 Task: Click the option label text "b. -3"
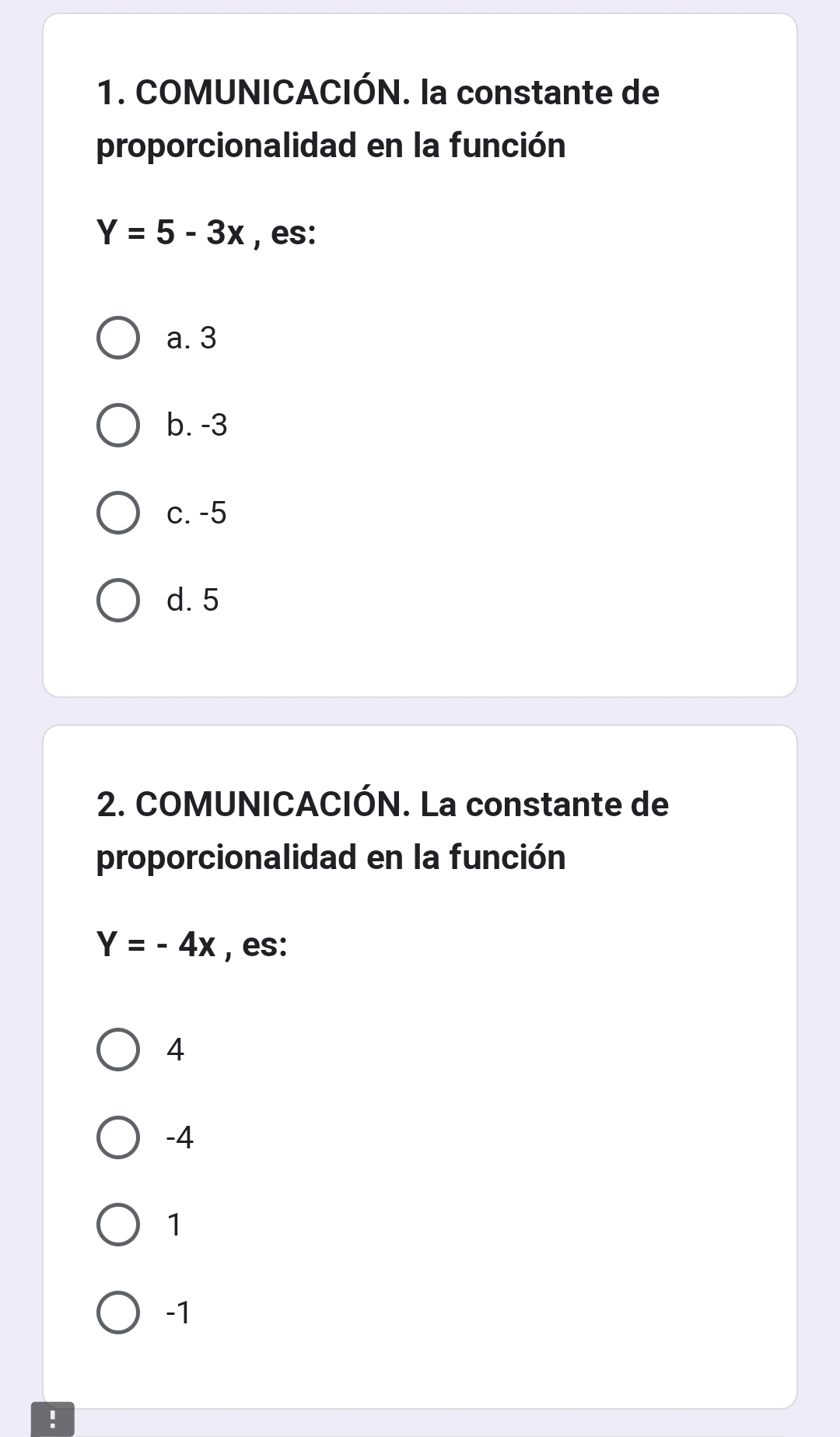pyautogui.click(x=196, y=426)
